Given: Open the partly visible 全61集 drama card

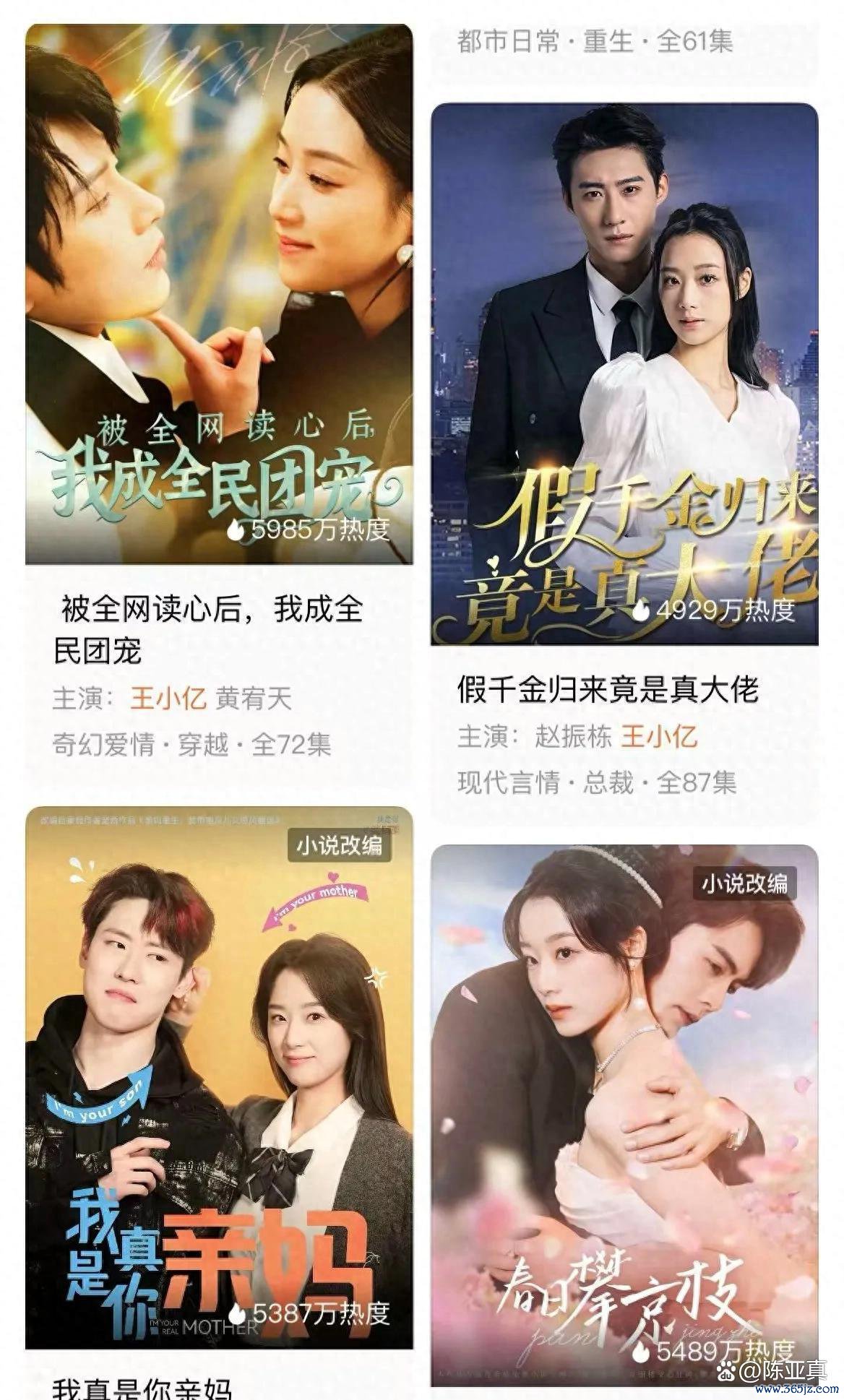Looking at the screenshot, I should (624, 49).
